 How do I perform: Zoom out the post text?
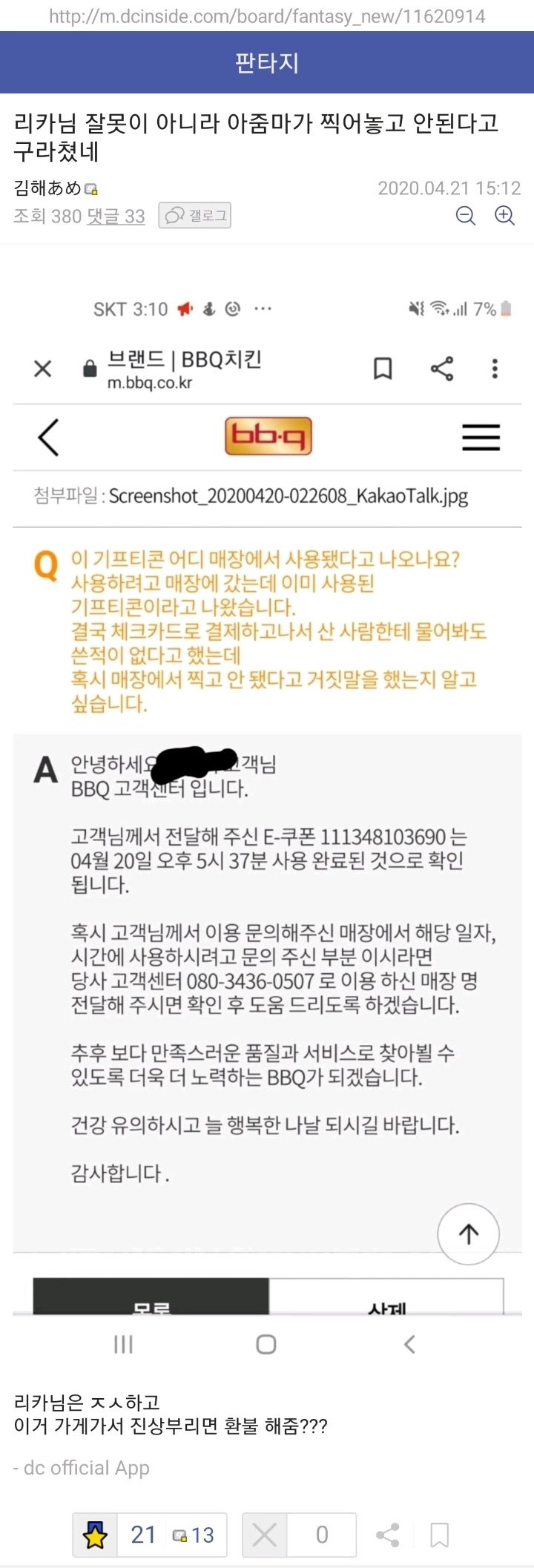(466, 216)
